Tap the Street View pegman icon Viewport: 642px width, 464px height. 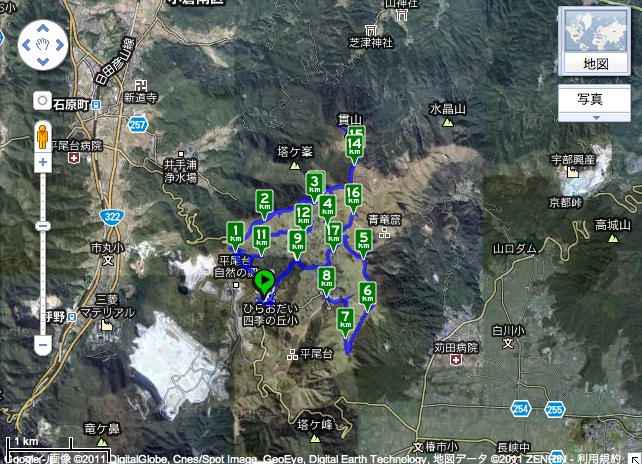pyautogui.click(x=43, y=134)
